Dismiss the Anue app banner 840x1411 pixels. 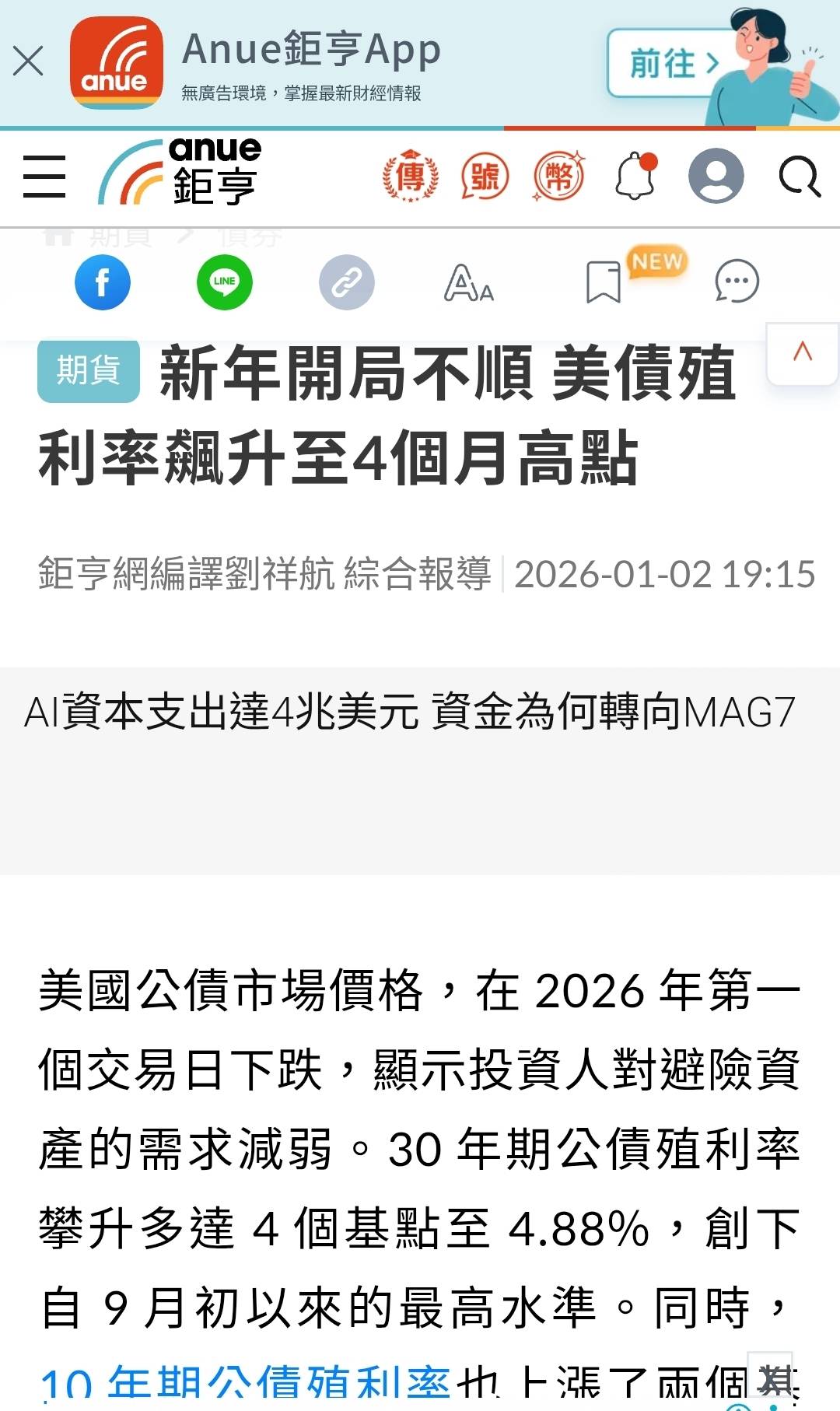pyautogui.click(x=29, y=61)
